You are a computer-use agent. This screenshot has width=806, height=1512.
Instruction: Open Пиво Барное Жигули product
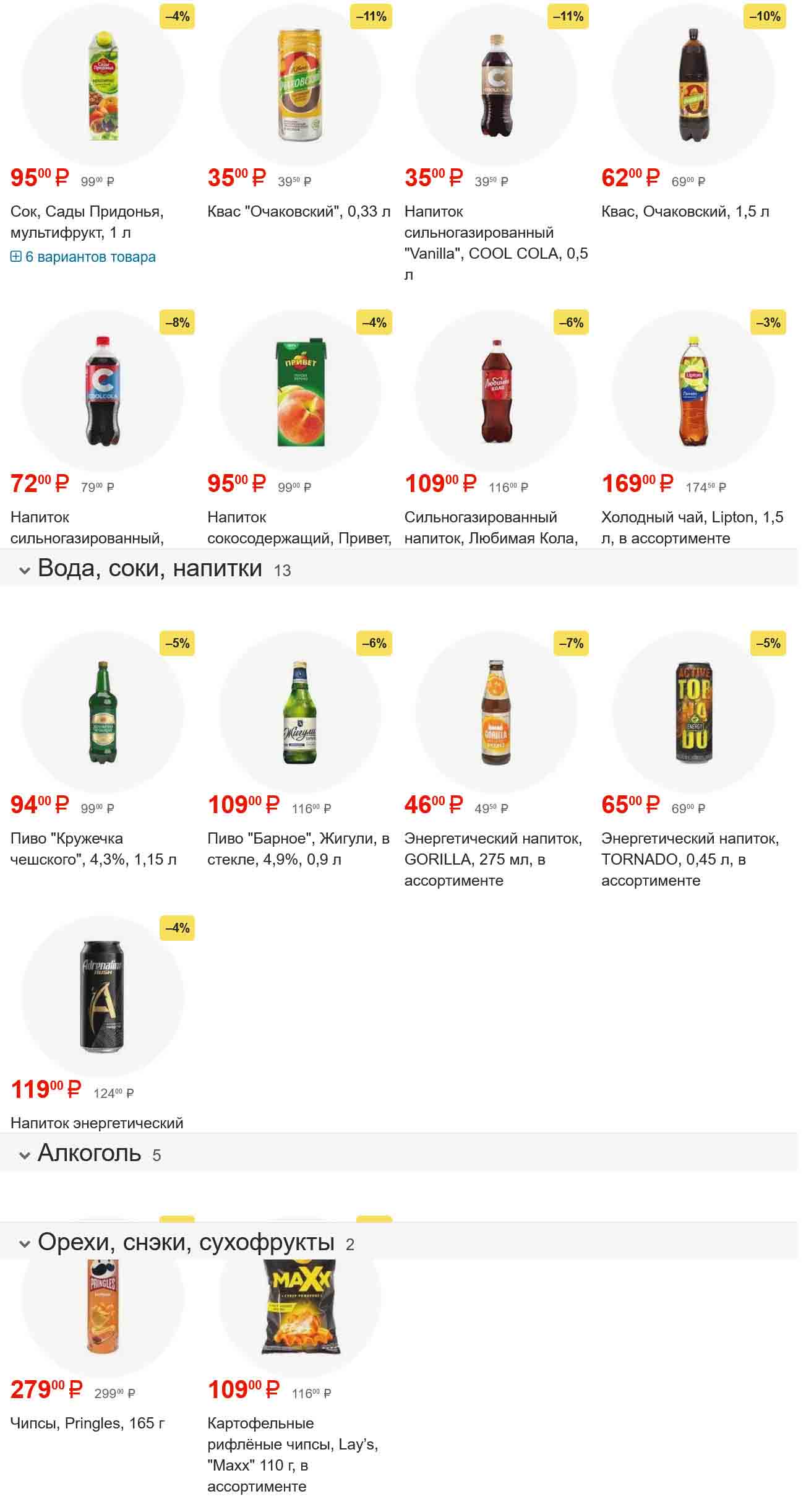point(298,849)
